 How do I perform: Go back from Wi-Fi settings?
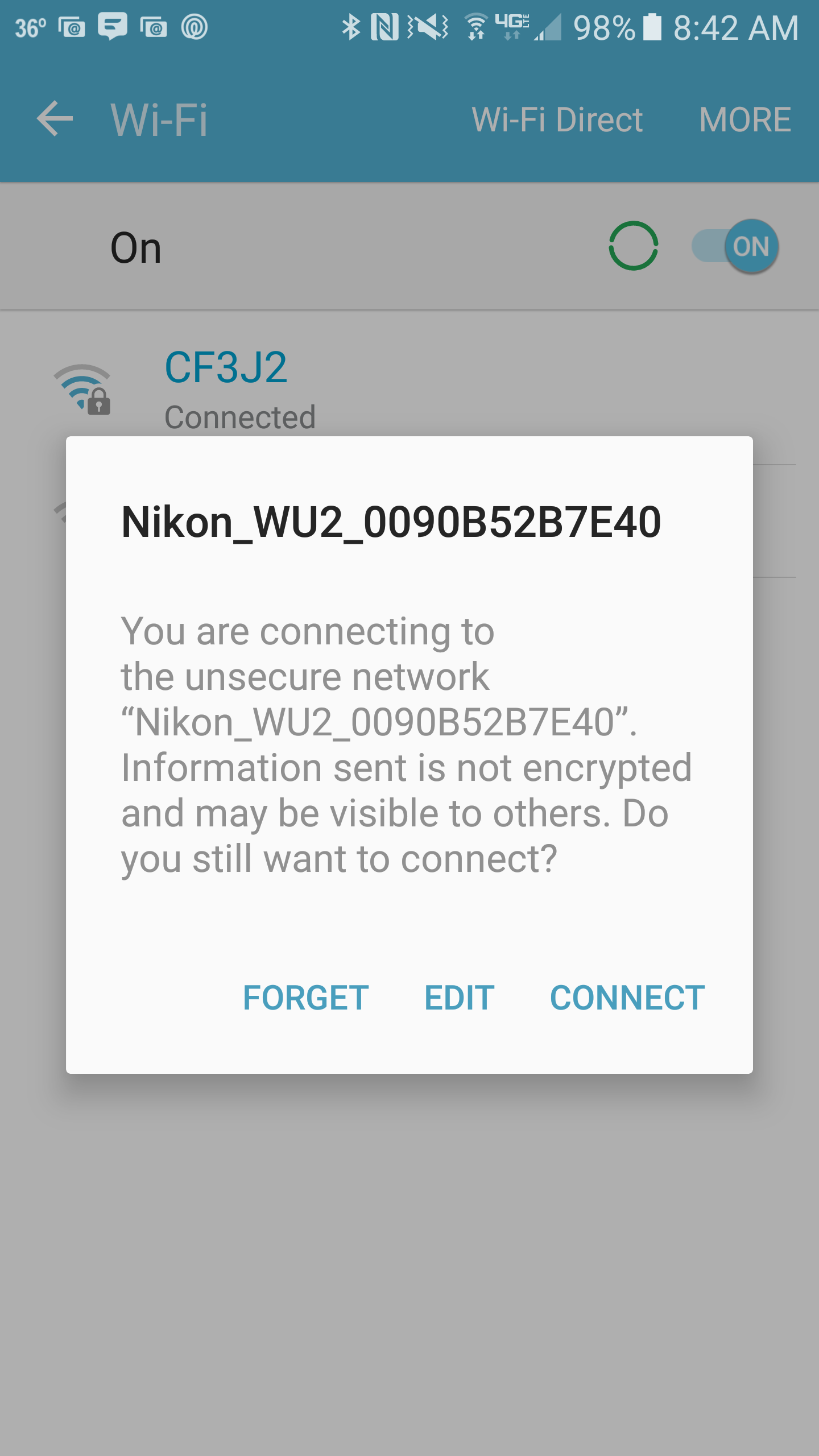(55, 119)
